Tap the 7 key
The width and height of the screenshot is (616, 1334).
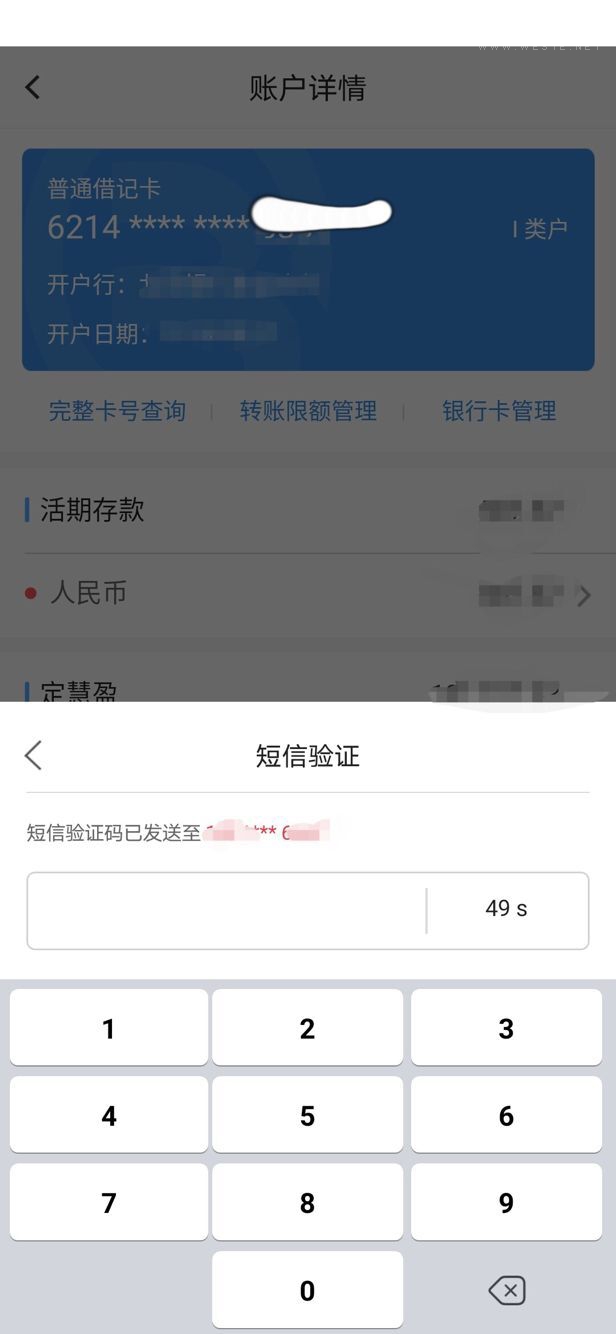pyautogui.click(x=109, y=1202)
